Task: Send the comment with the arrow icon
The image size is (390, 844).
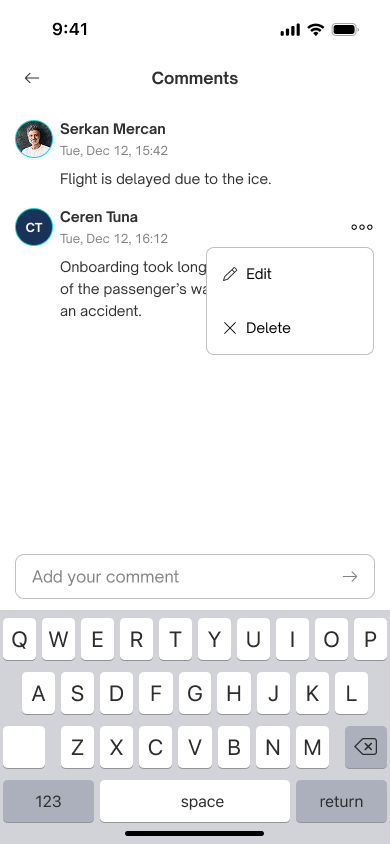Action: click(x=350, y=576)
